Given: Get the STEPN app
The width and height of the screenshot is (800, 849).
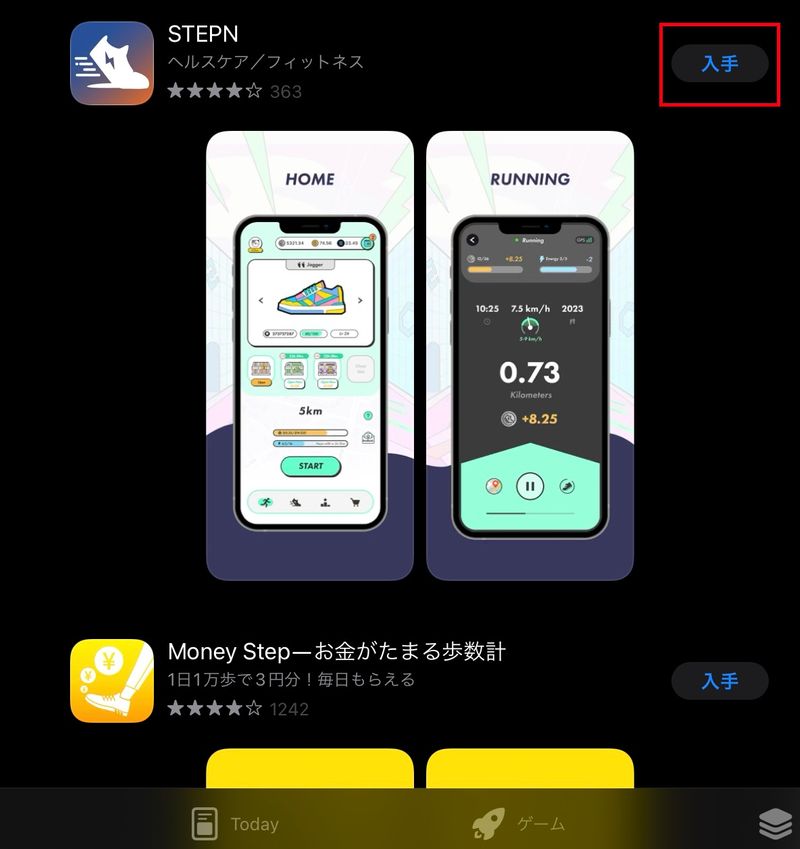Looking at the screenshot, I should click(x=719, y=64).
